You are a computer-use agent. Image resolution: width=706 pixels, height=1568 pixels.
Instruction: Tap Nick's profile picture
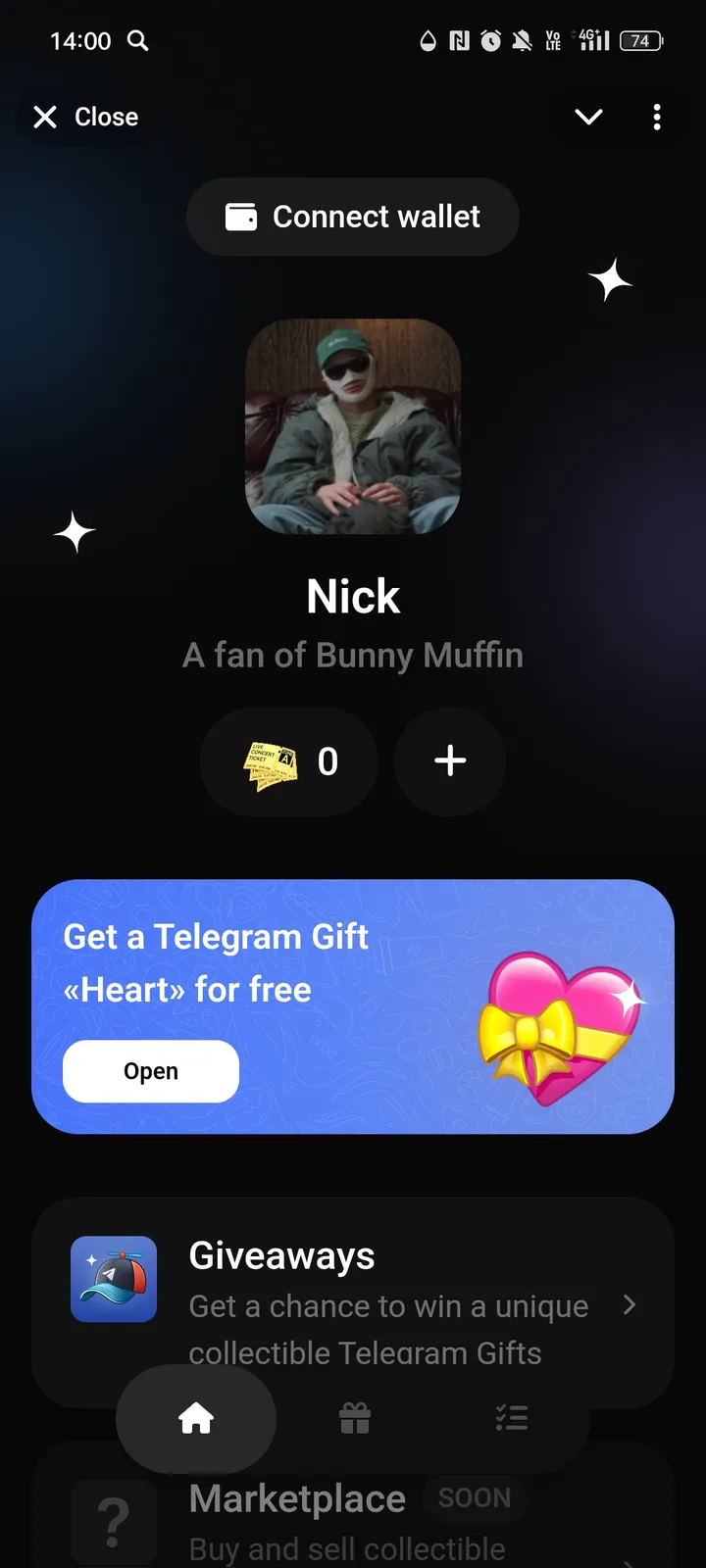[353, 428]
